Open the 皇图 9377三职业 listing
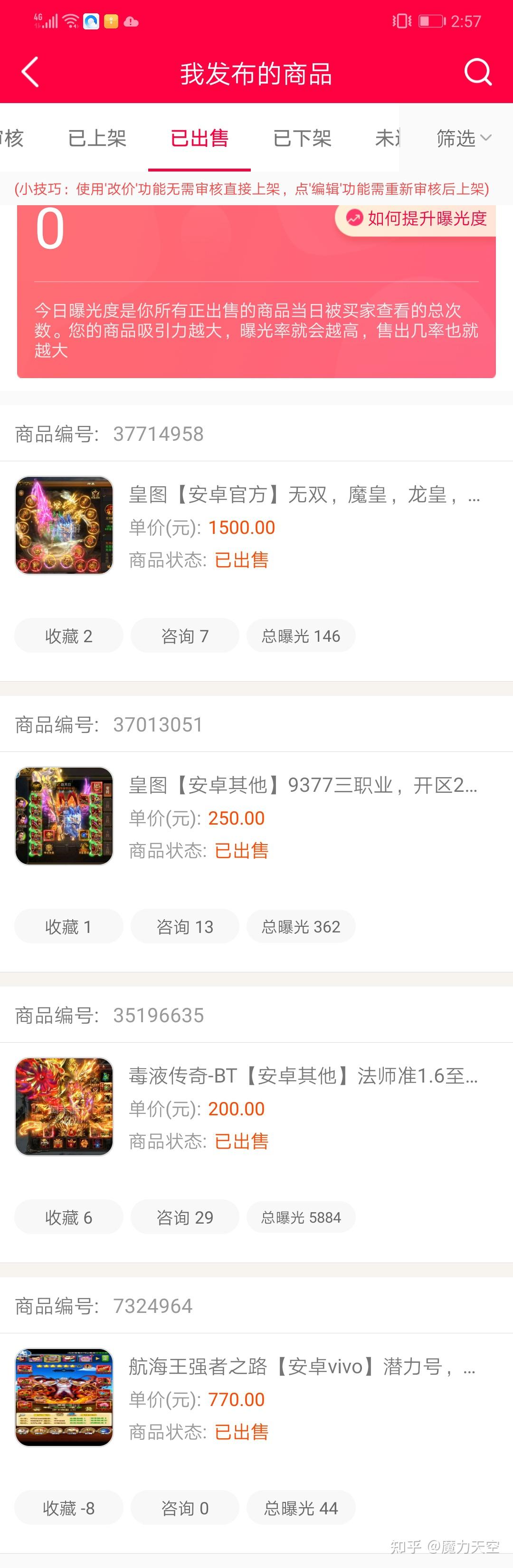The image size is (513, 1568). point(303,785)
